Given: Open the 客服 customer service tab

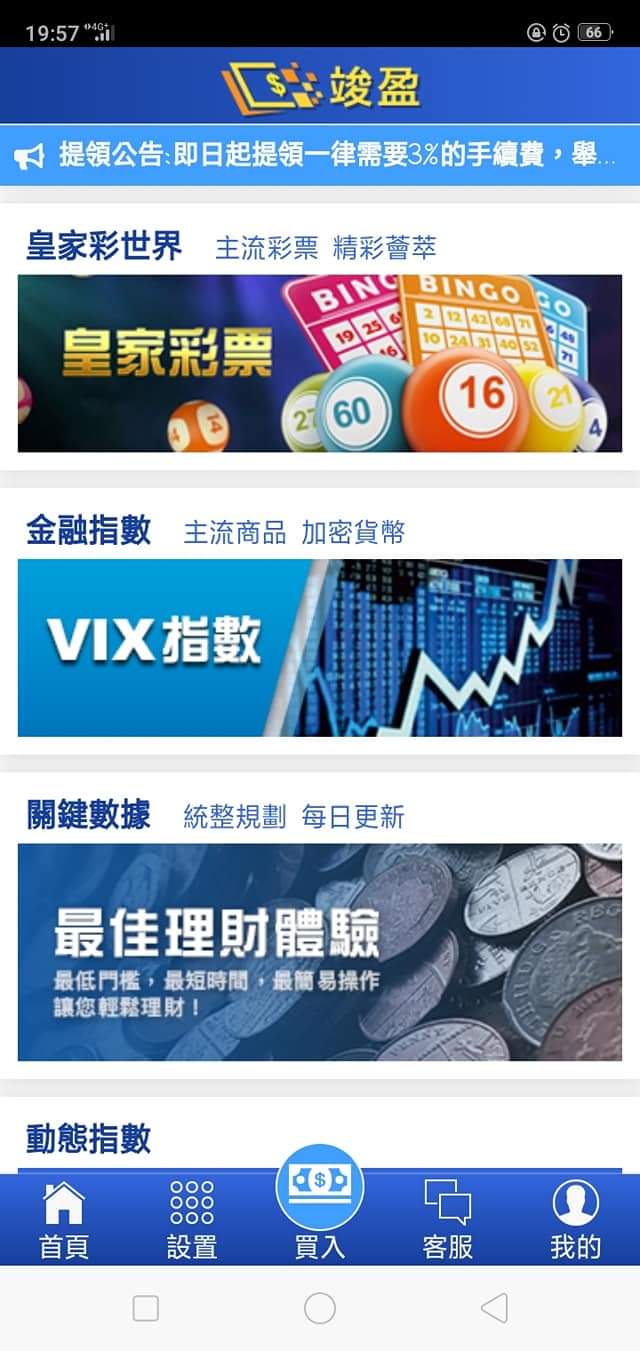Looking at the screenshot, I should point(447,1220).
